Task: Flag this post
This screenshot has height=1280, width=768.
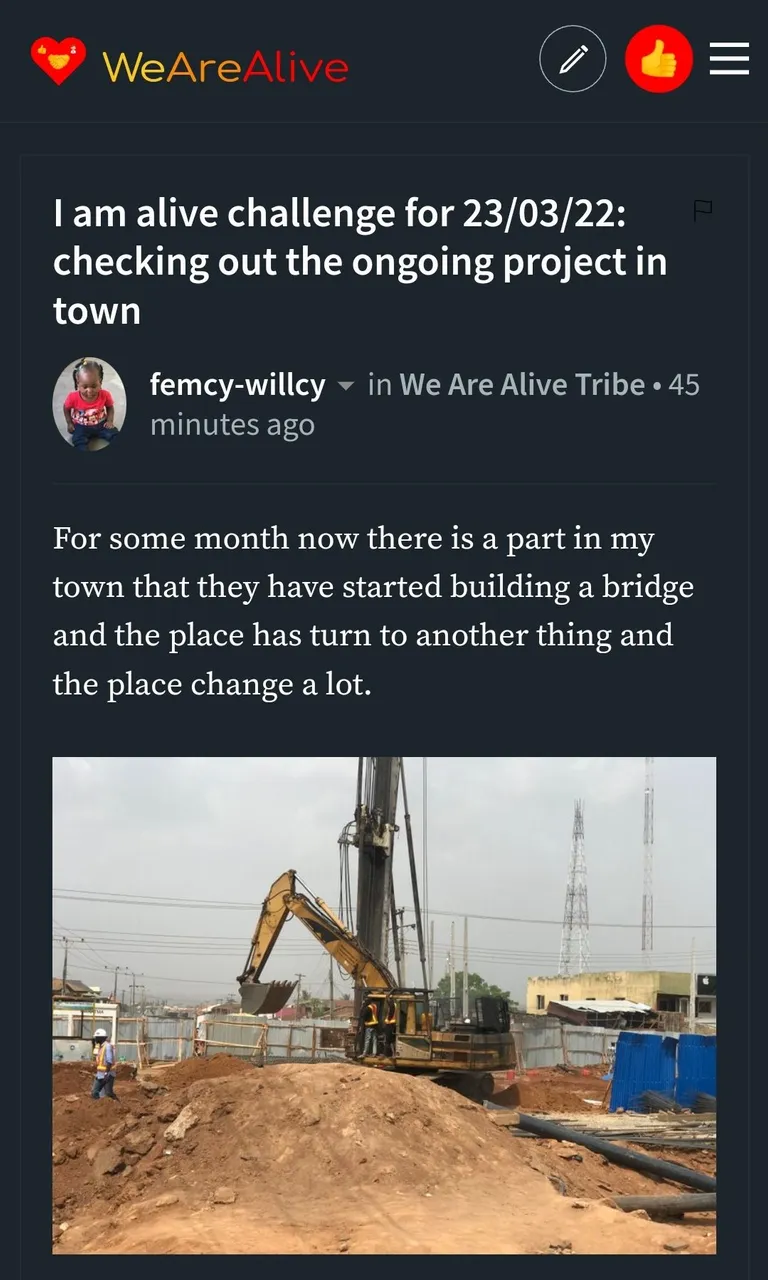Action: tap(703, 210)
